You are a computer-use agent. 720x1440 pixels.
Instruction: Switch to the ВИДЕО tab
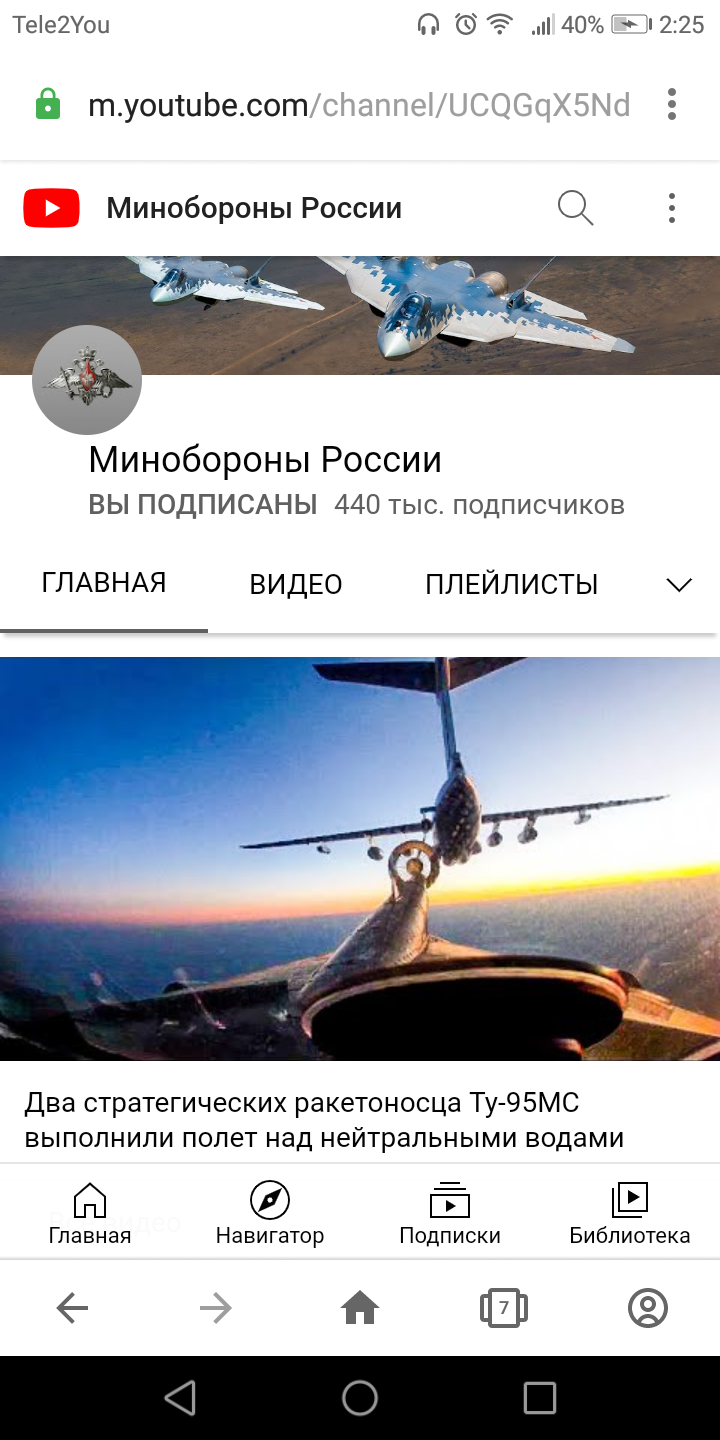point(296,584)
